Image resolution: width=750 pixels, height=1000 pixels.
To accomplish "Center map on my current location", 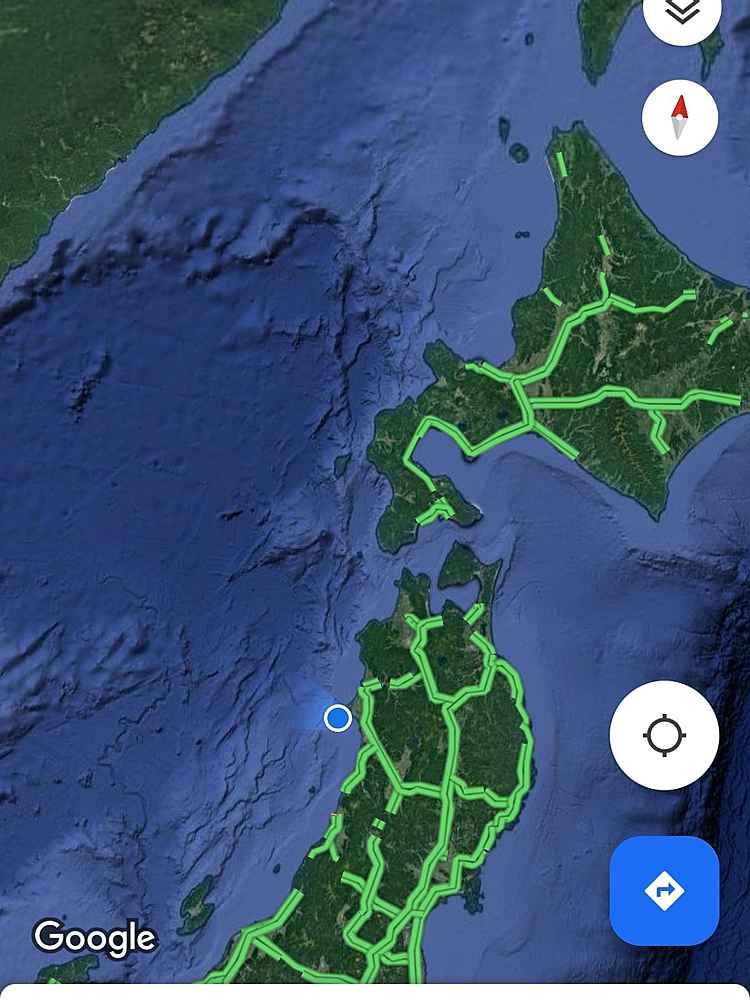I will click(664, 736).
